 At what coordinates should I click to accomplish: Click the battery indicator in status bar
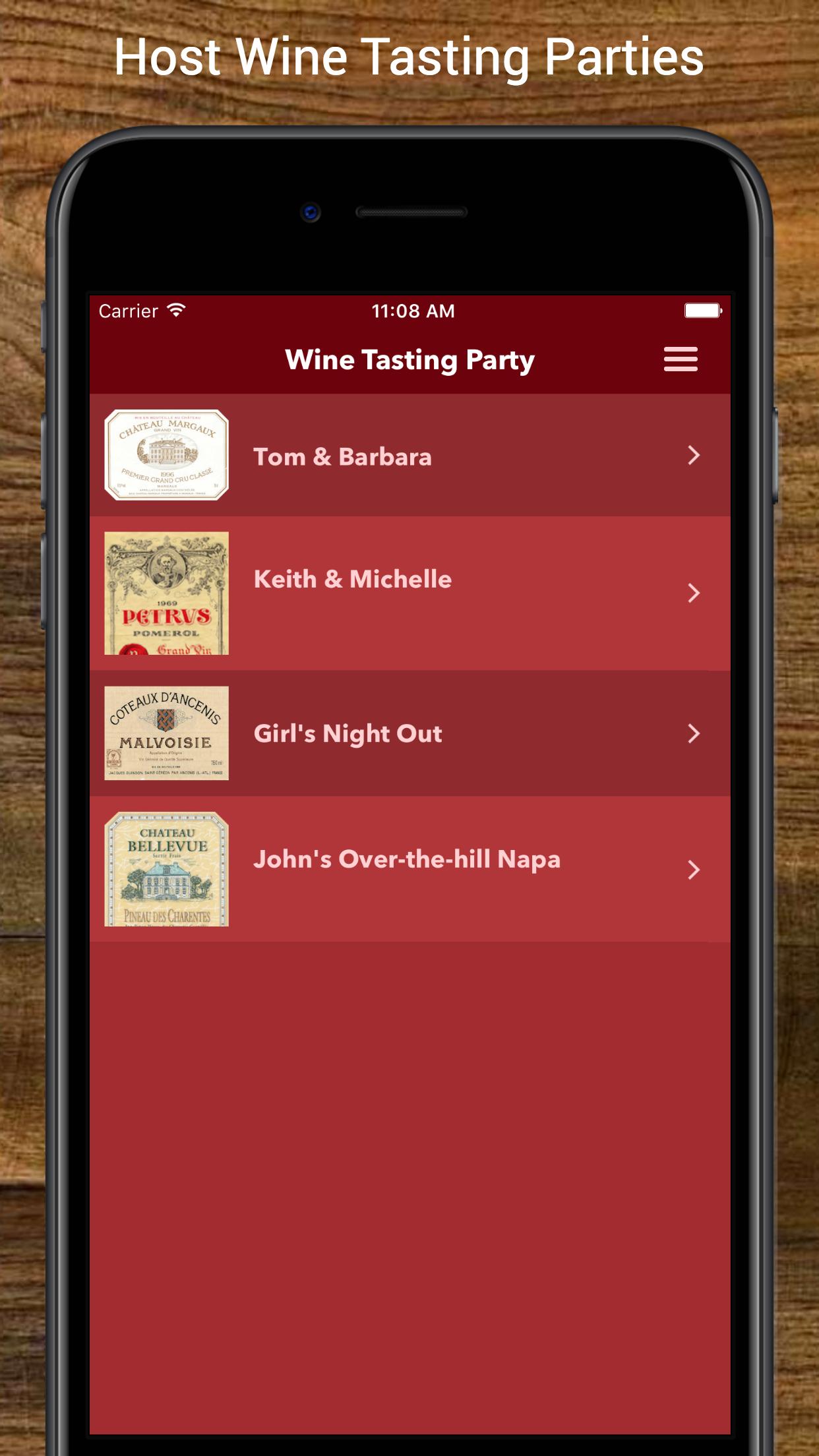pyautogui.click(x=701, y=310)
